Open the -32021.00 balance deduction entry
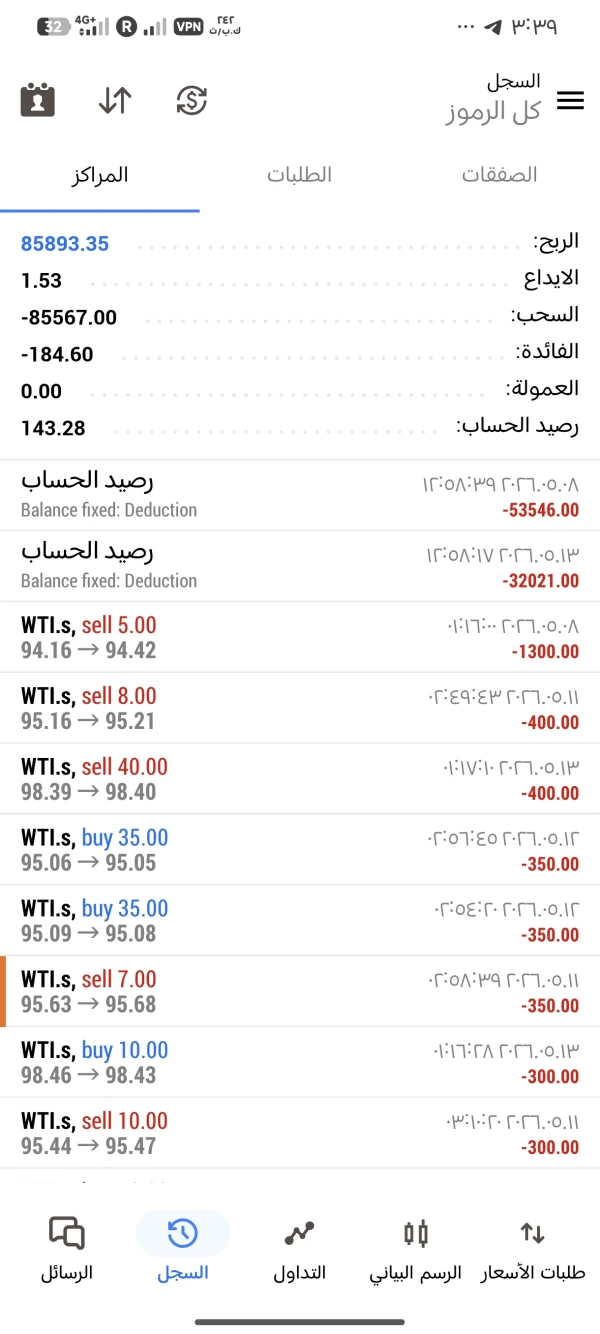 (300, 566)
